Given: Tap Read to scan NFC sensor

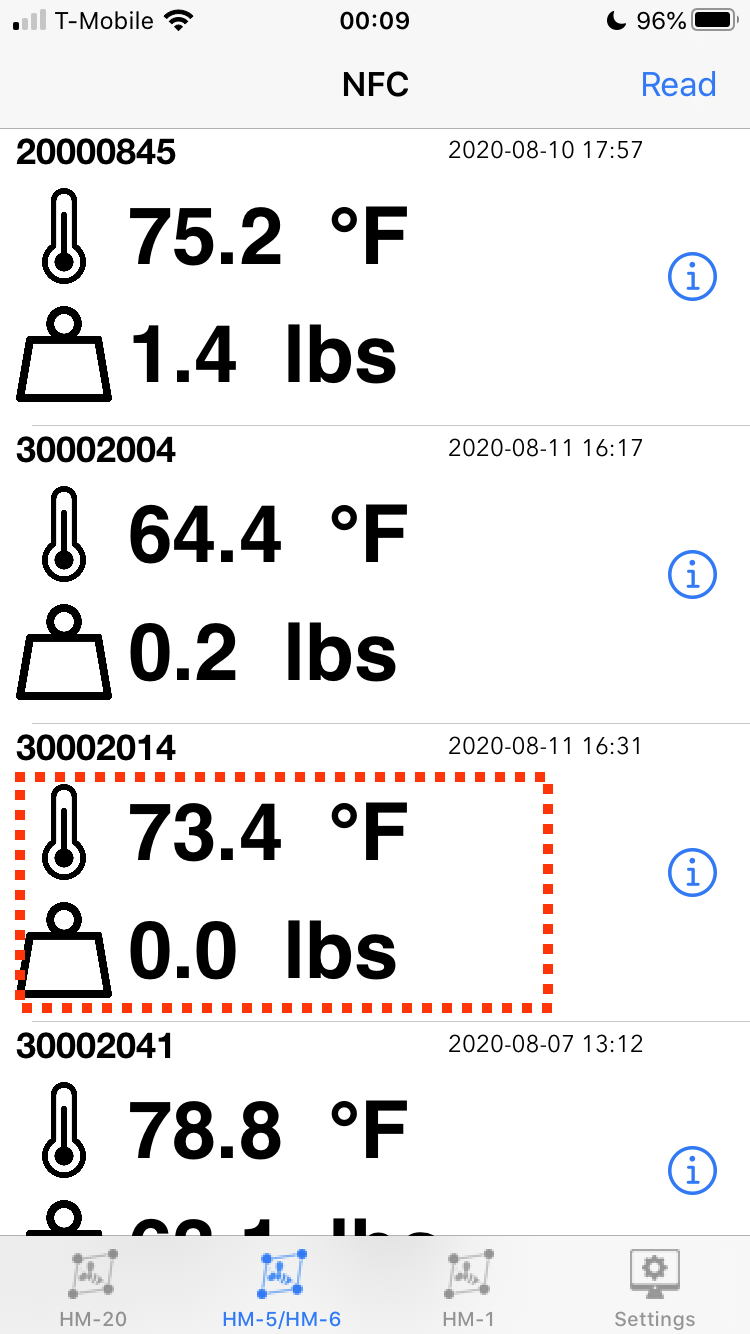Looking at the screenshot, I should pyautogui.click(x=678, y=85).
